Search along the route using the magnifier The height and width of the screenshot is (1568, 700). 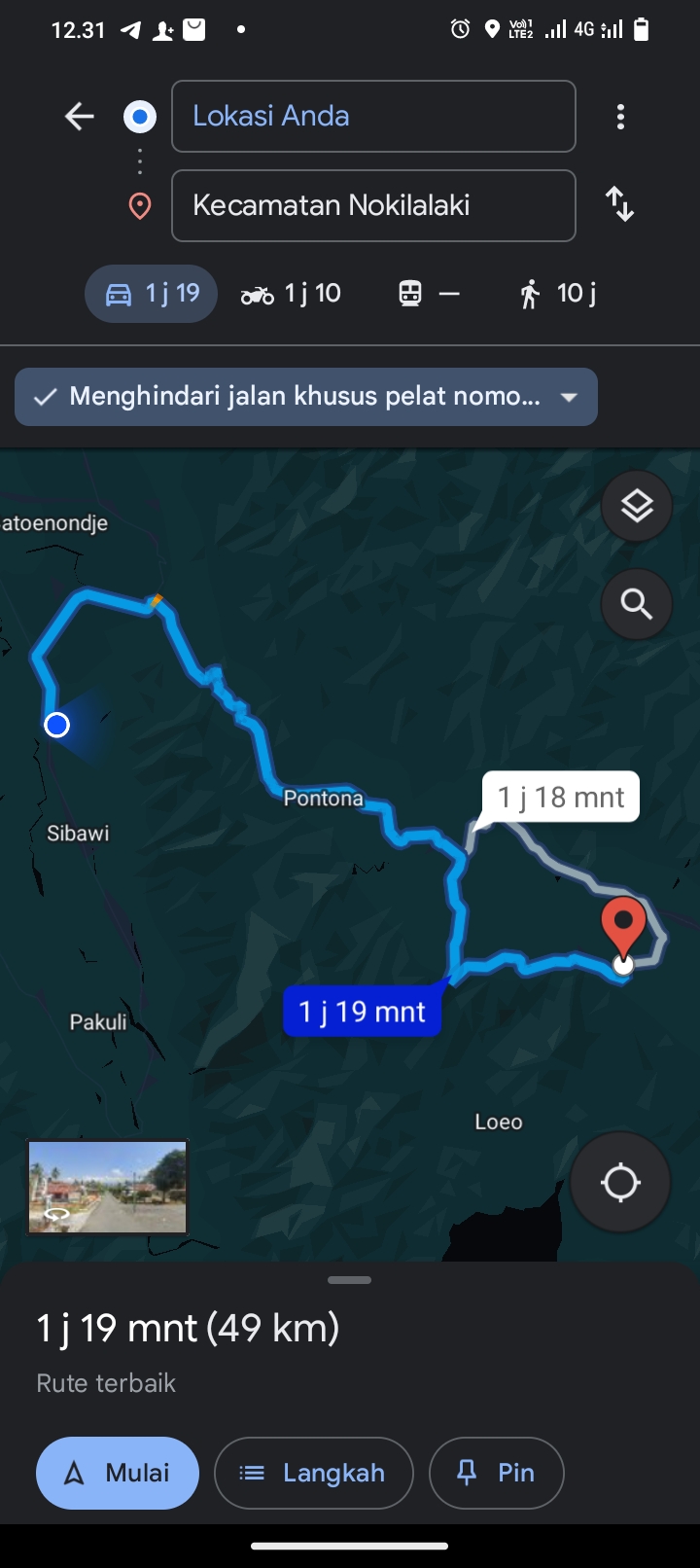coord(637,604)
